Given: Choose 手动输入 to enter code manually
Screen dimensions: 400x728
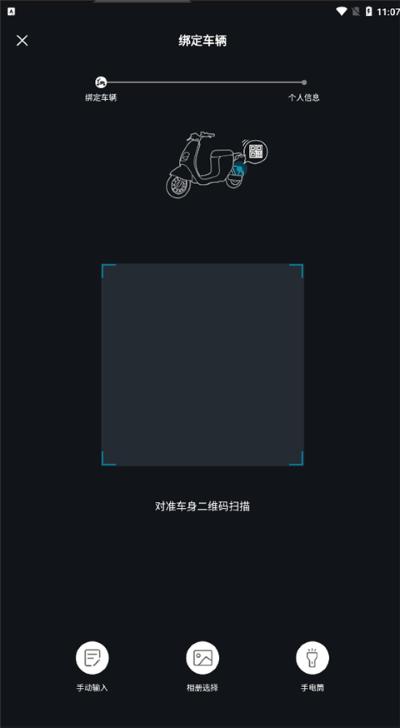Looking at the screenshot, I should coord(92,657).
